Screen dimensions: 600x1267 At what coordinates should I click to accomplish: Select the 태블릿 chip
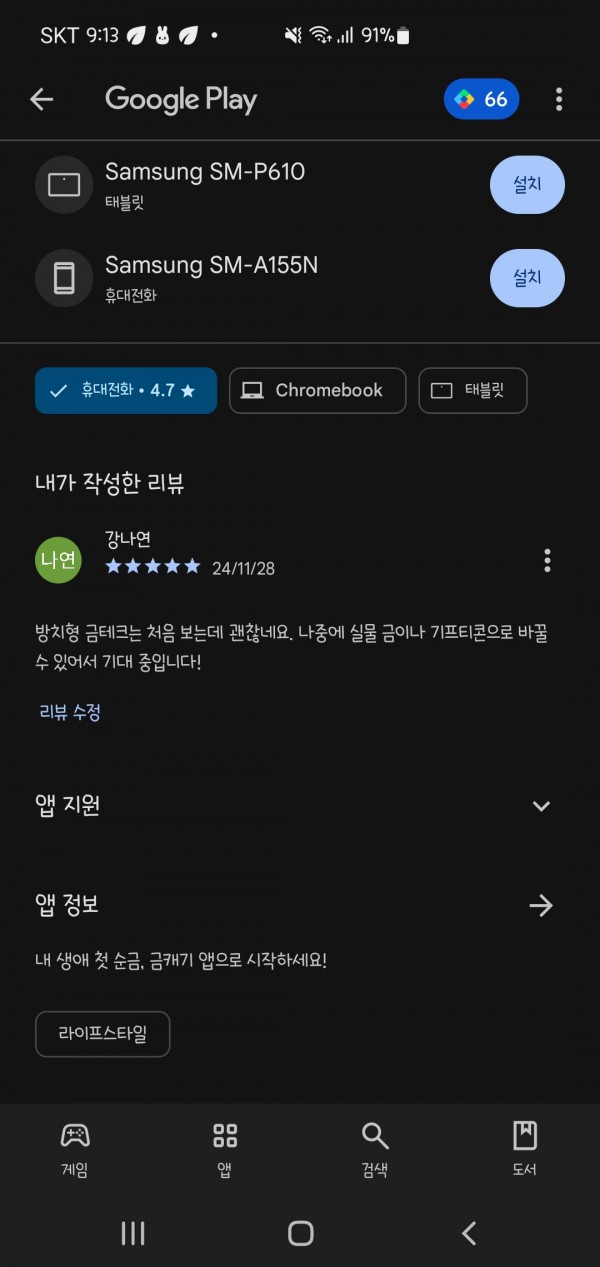point(473,390)
